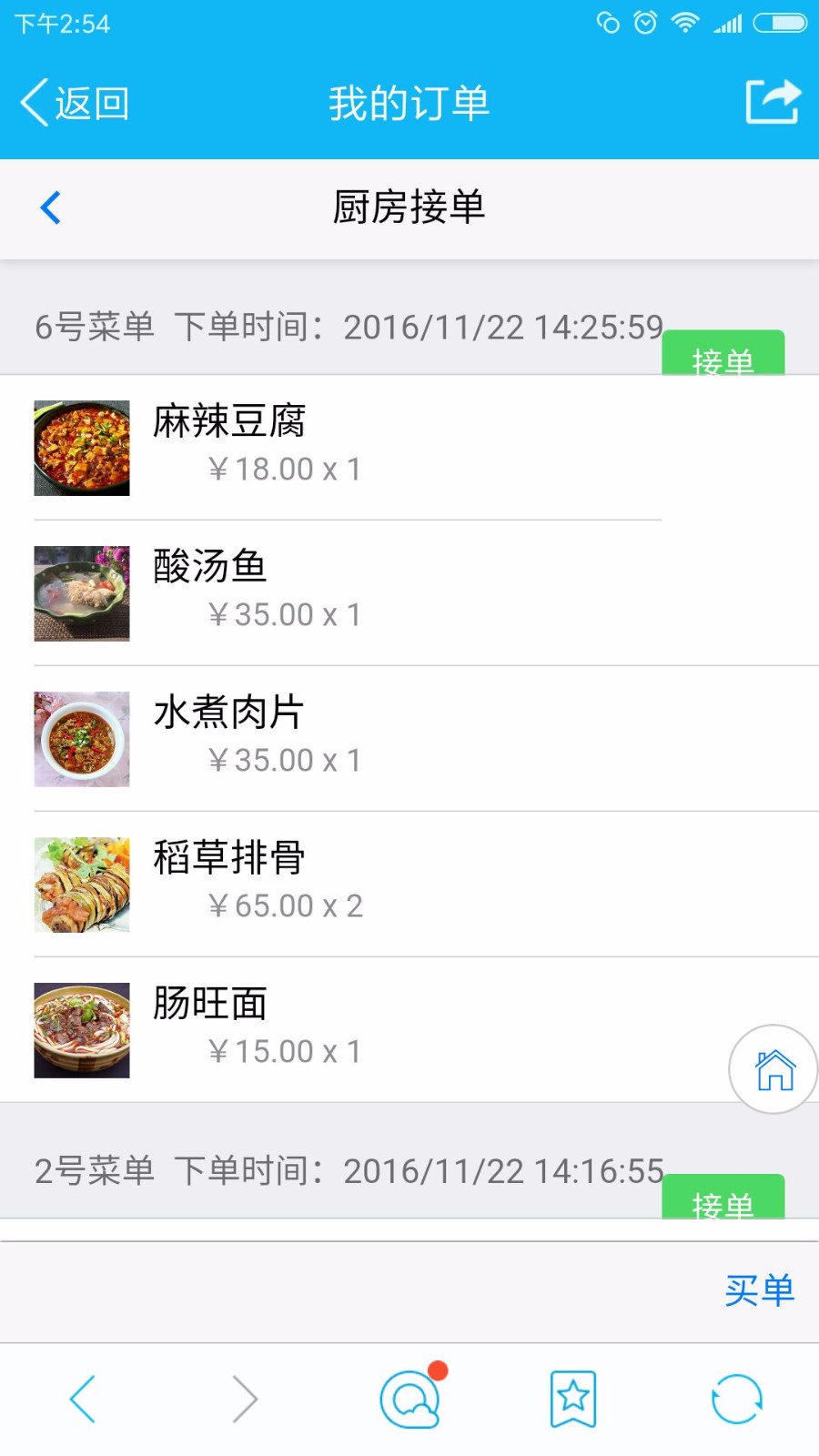This screenshot has width=819, height=1456.
Task: Tap the signal strength bars indicator
Action: (x=728, y=23)
